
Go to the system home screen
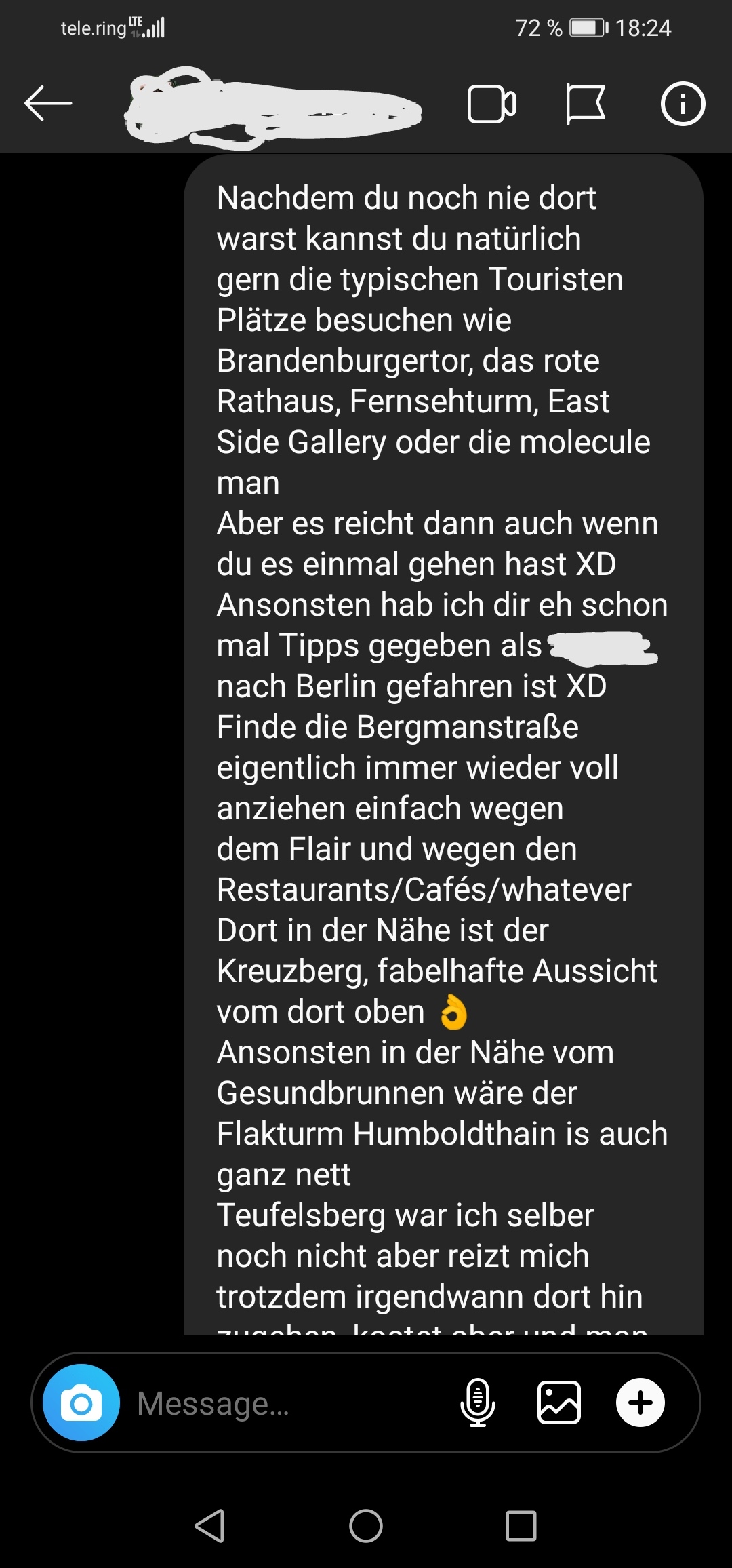pos(366,1527)
